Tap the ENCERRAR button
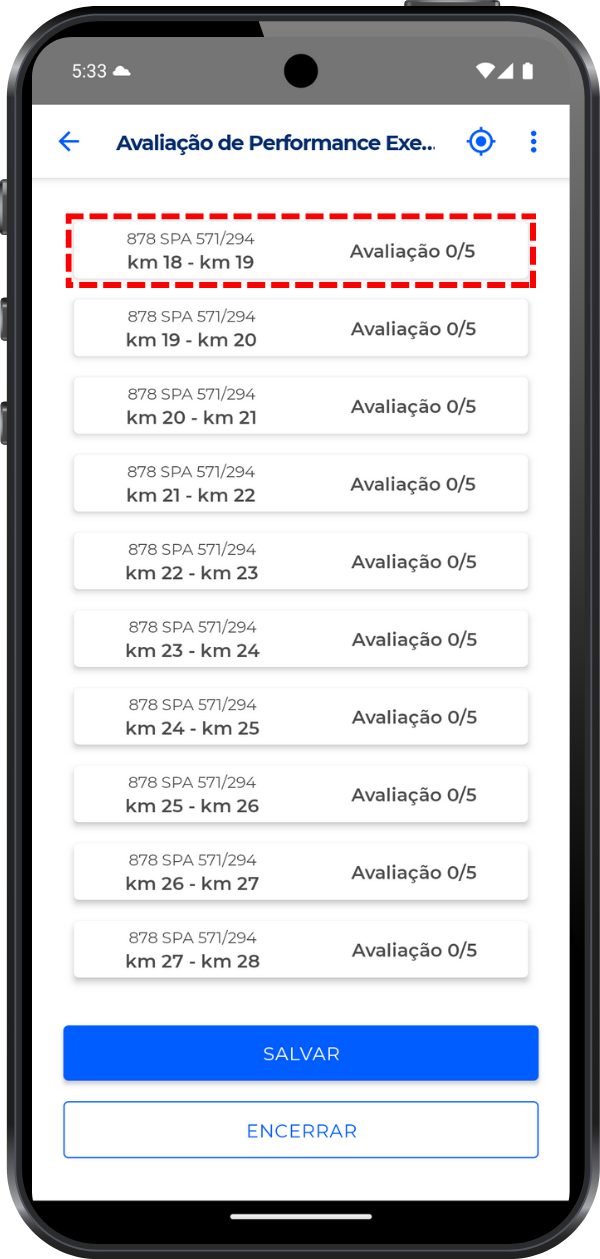The image size is (600, 1259). pos(300,1130)
